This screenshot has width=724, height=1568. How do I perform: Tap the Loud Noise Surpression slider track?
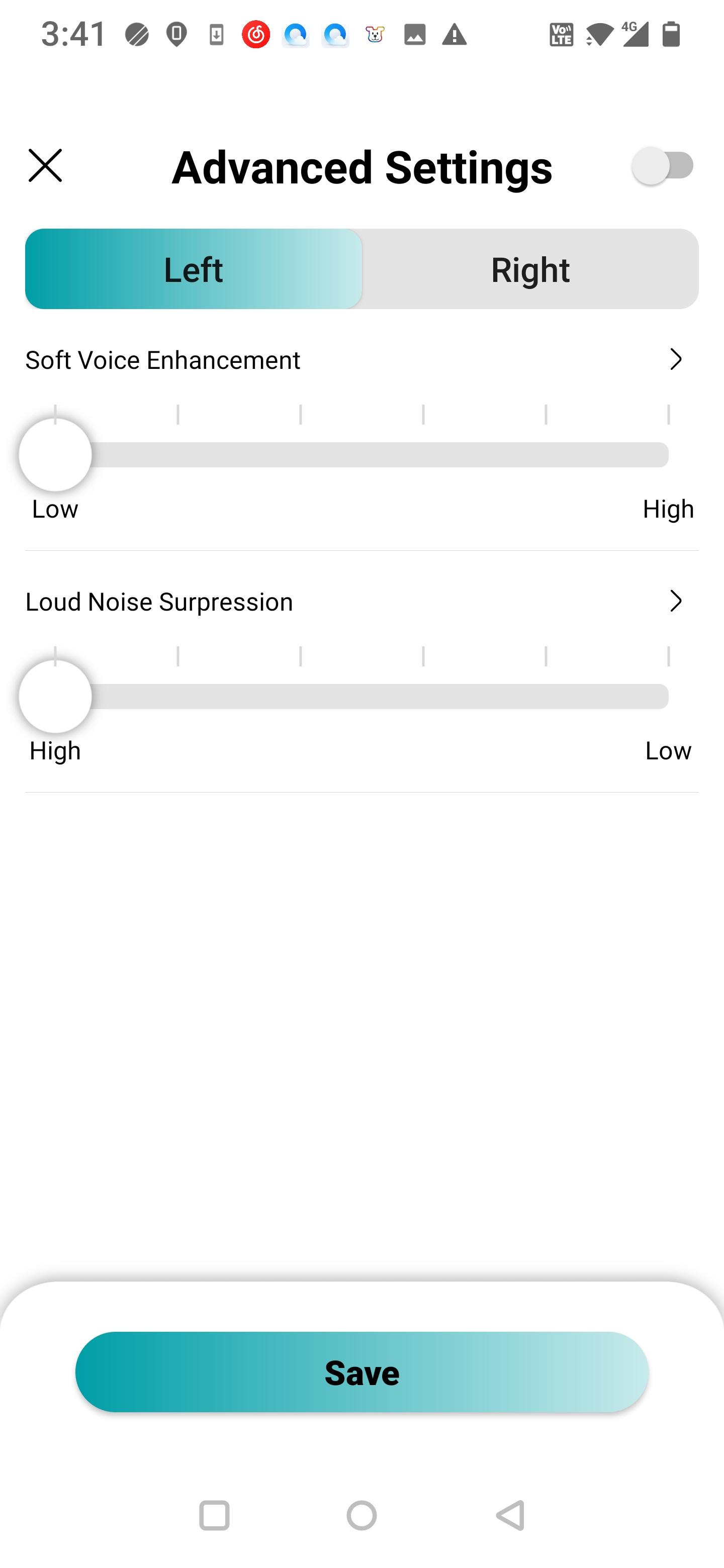point(361,697)
